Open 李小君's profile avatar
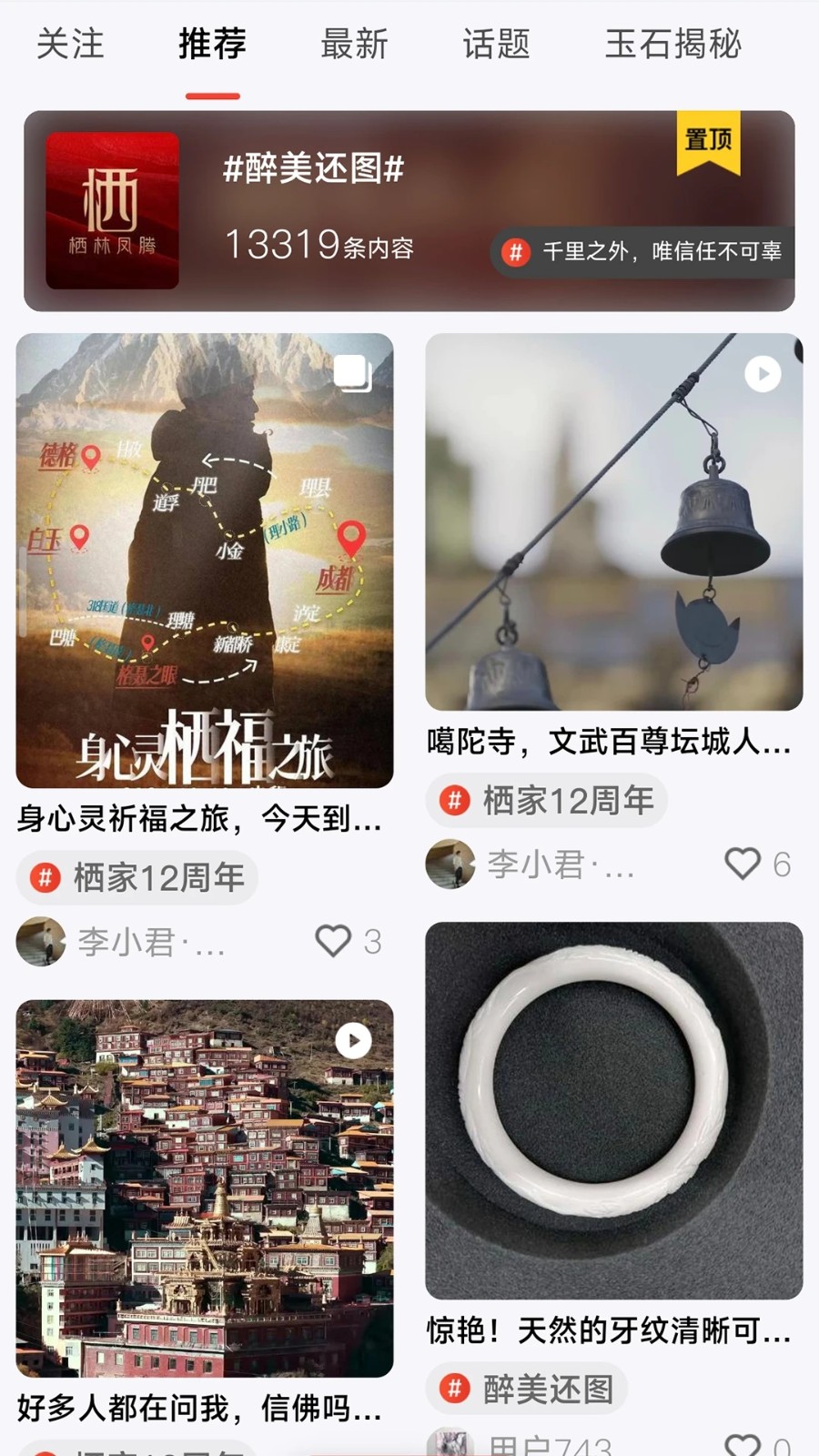This screenshot has height=1456, width=819. (x=41, y=942)
